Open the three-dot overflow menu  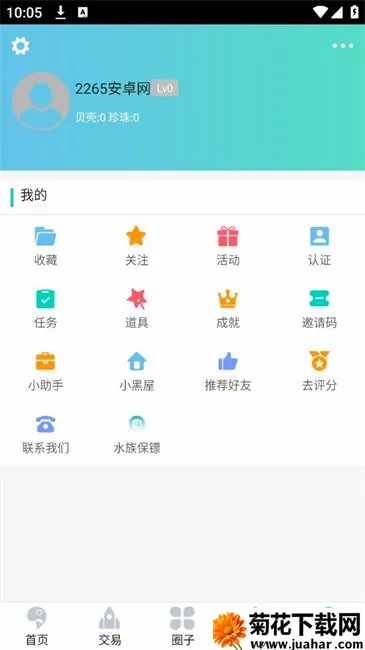[x=343, y=46]
